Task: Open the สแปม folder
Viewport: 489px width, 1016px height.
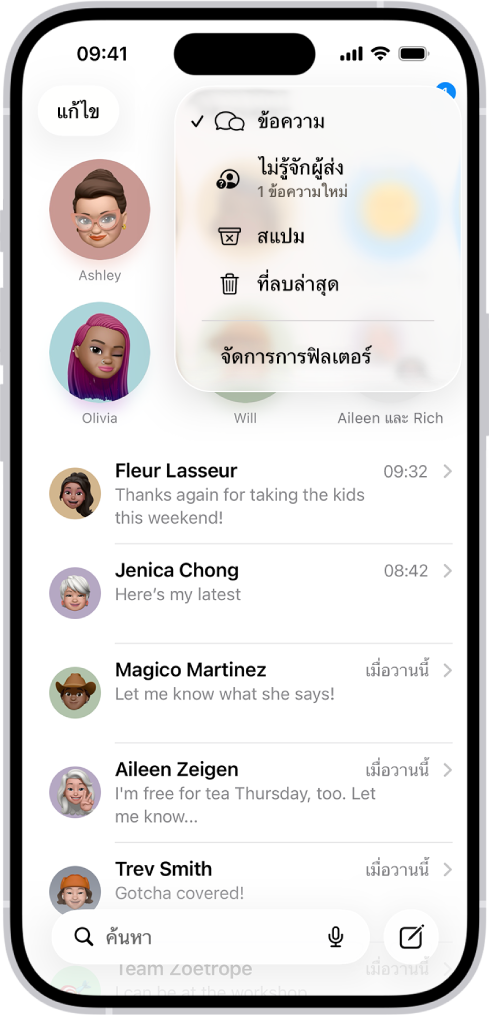Action: tap(318, 237)
